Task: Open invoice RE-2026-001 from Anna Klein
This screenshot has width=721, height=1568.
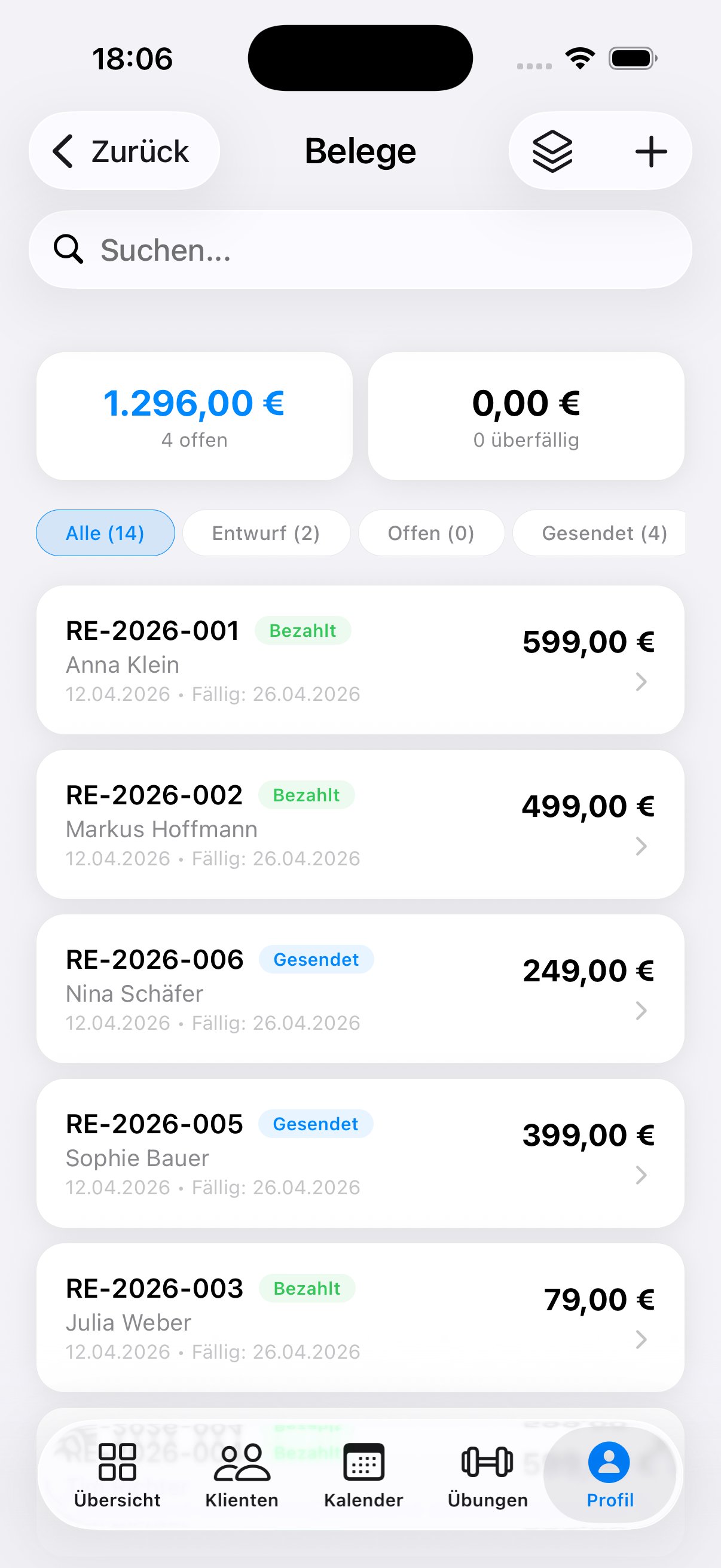Action: [x=360, y=660]
